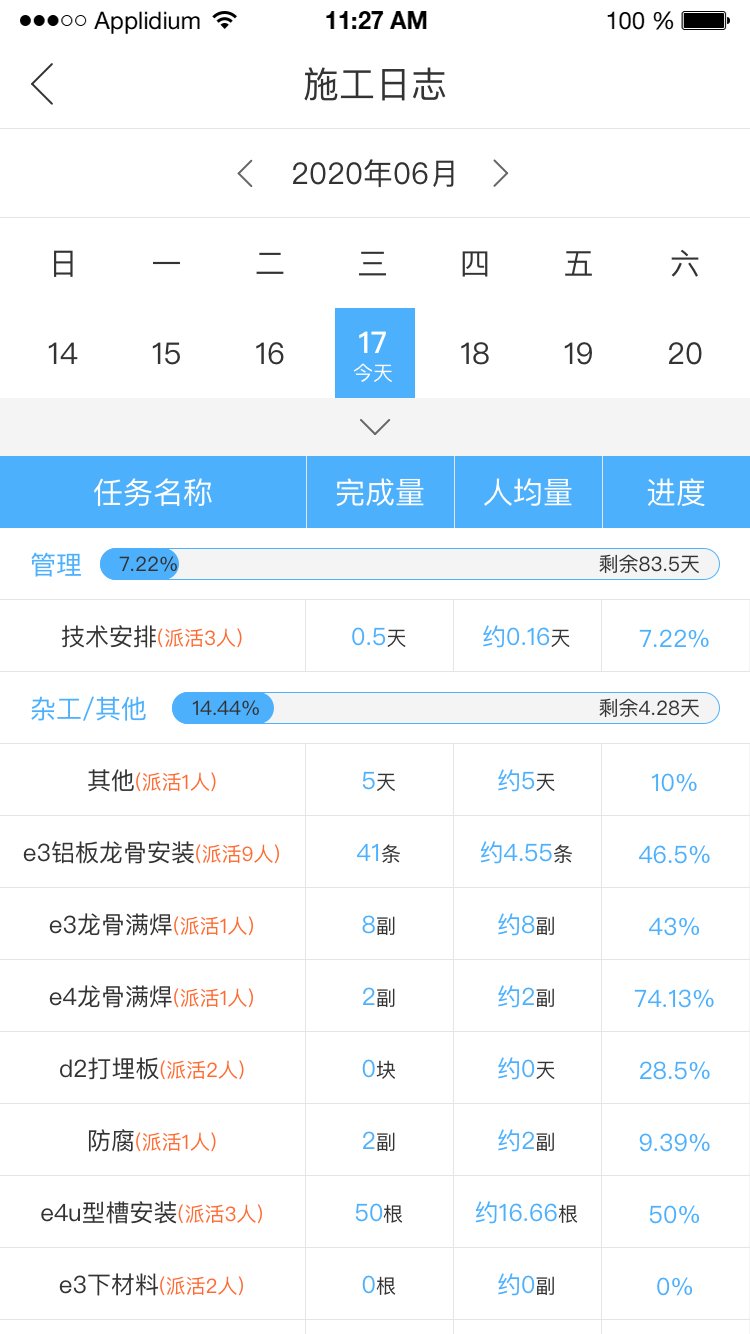The image size is (750, 1334).
Task: Choose the 20th in the week row
Action: 685,354
